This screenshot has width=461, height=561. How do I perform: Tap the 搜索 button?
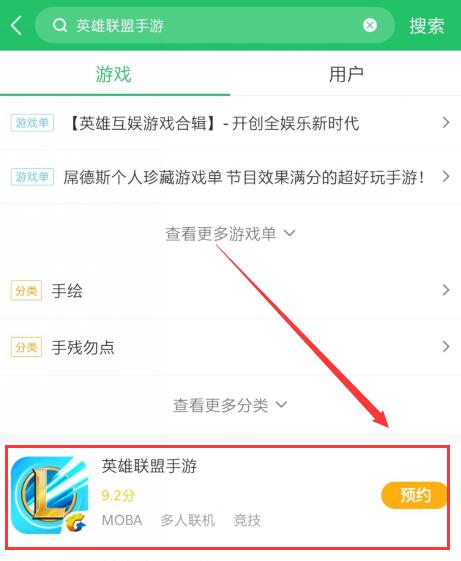427,26
